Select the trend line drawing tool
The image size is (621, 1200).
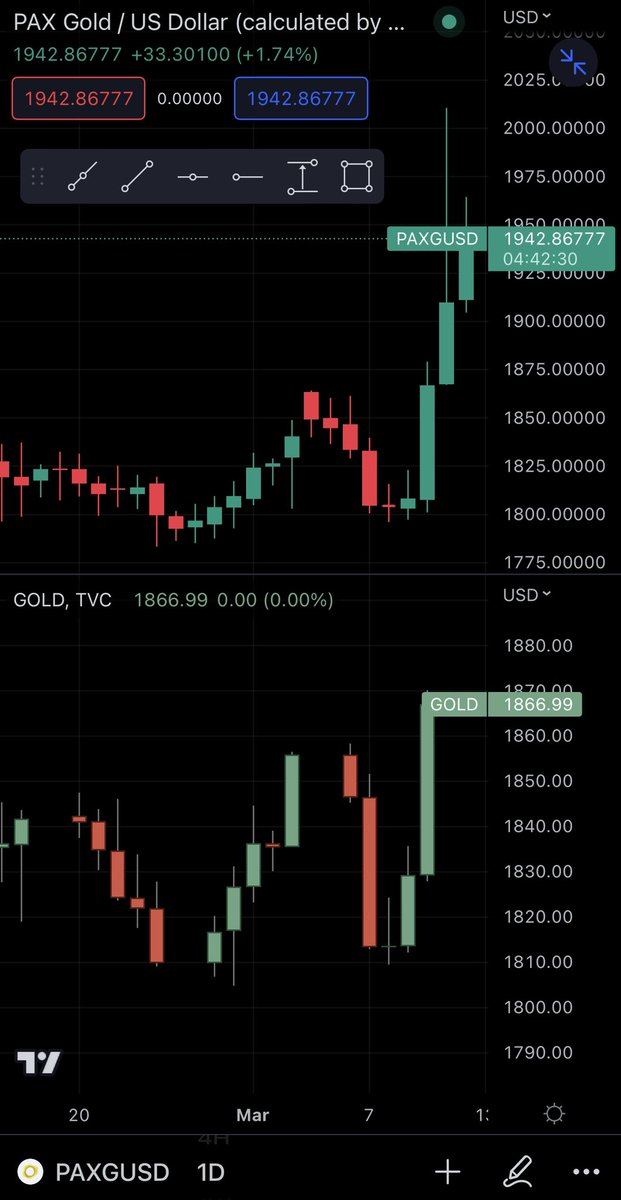pos(137,177)
